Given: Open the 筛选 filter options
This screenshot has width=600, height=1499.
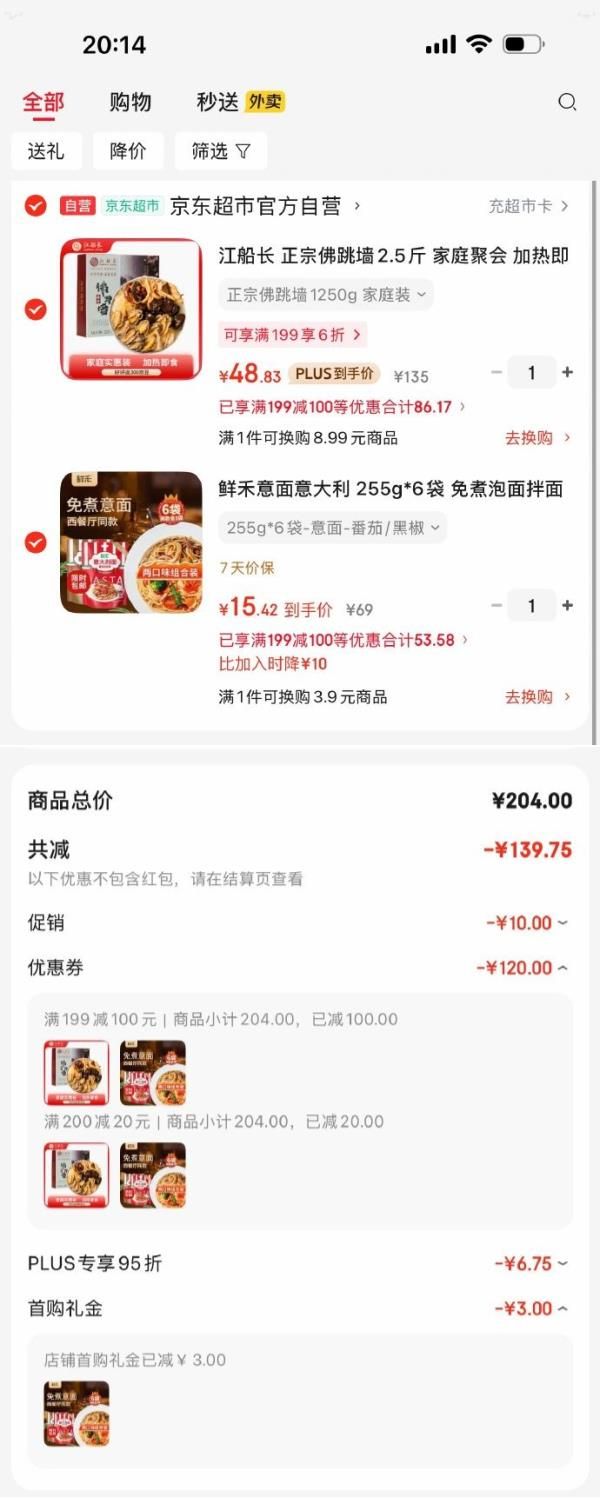Looking at the screenshot, I should coord(220,151).
